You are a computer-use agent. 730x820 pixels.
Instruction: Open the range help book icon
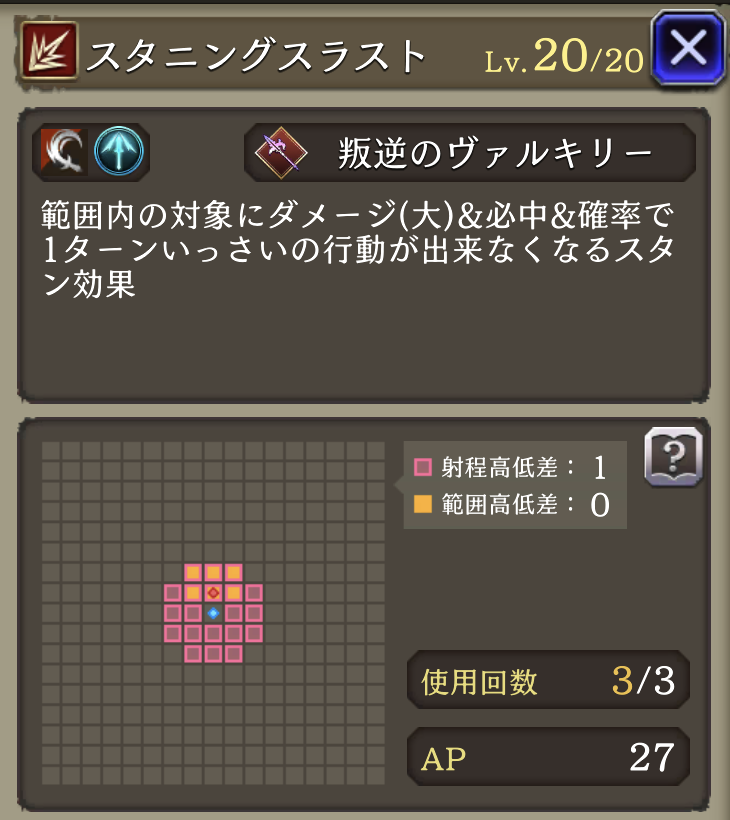point(673,458)
